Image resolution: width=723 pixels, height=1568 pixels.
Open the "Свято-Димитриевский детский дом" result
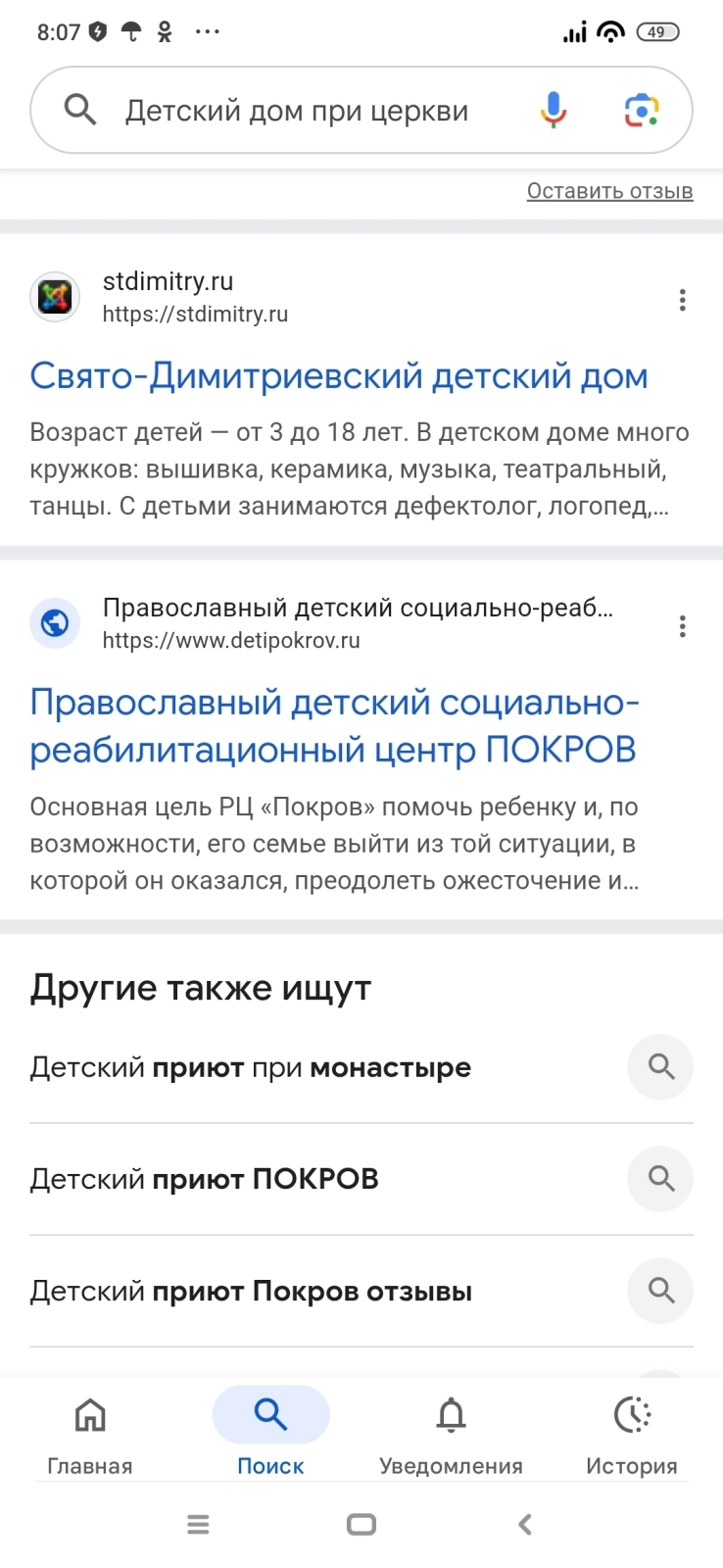[339, 376]
